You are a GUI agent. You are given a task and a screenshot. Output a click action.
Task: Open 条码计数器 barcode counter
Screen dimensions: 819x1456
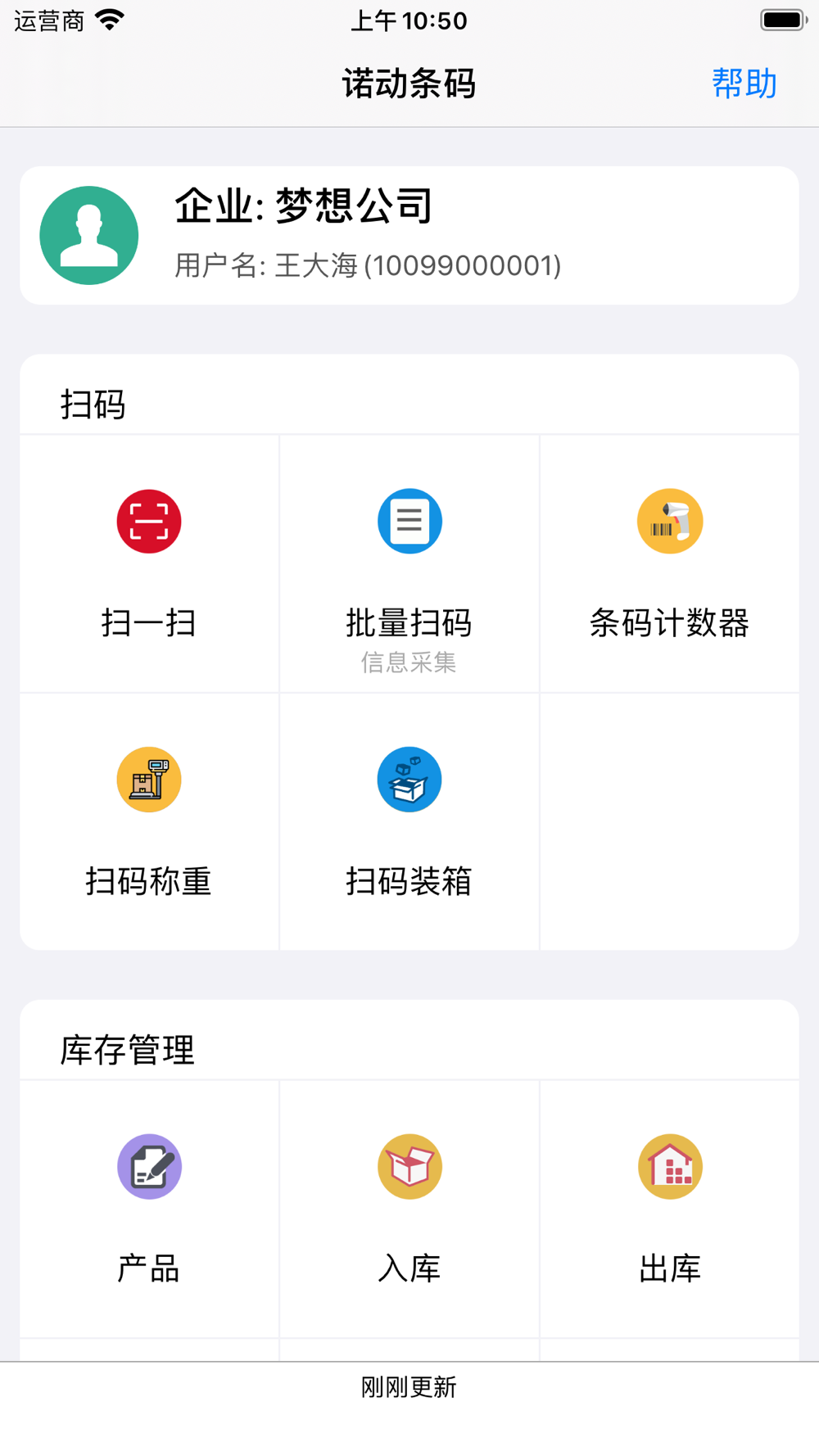coord(670,563)
